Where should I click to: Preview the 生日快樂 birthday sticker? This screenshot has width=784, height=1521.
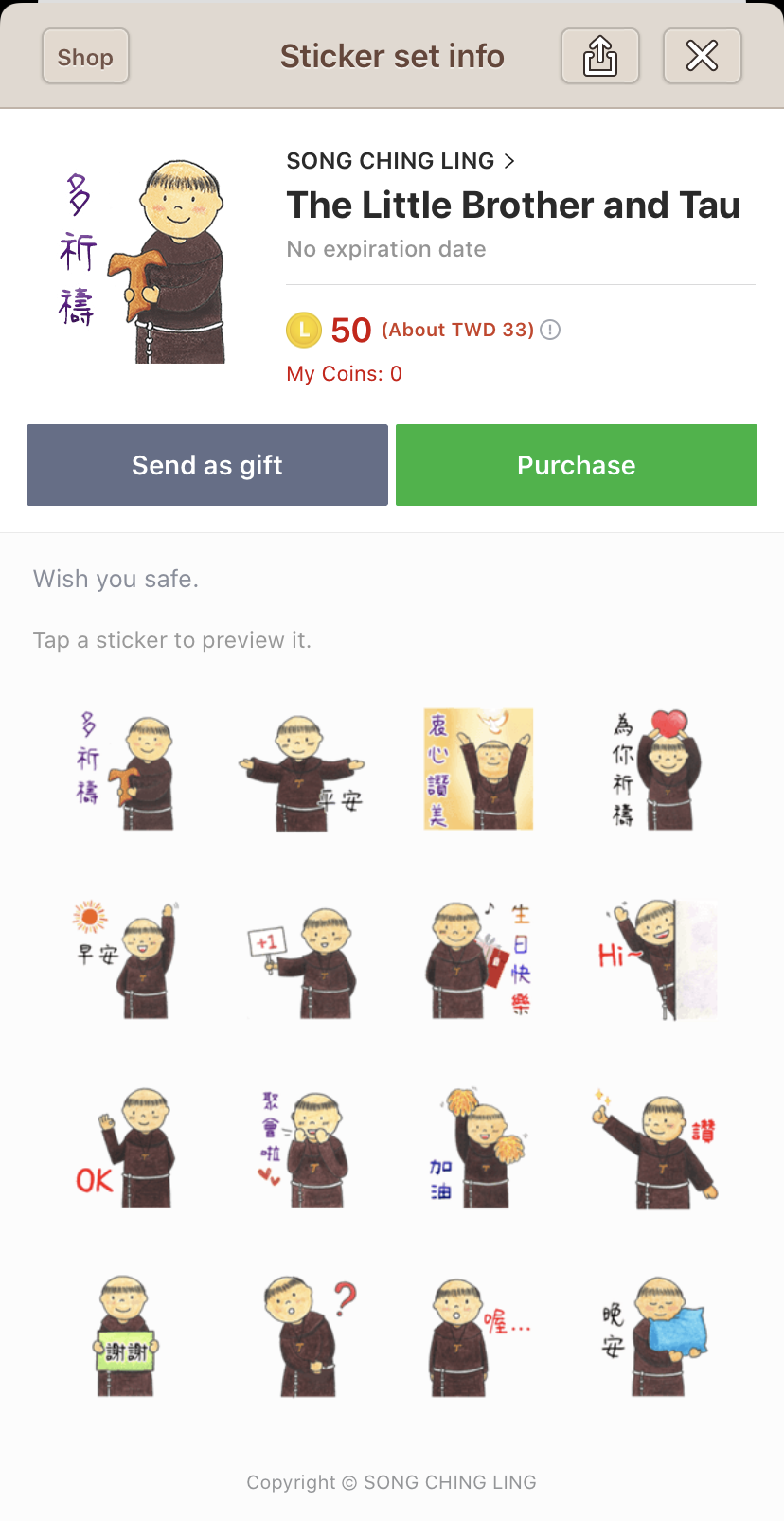[478, 958]
